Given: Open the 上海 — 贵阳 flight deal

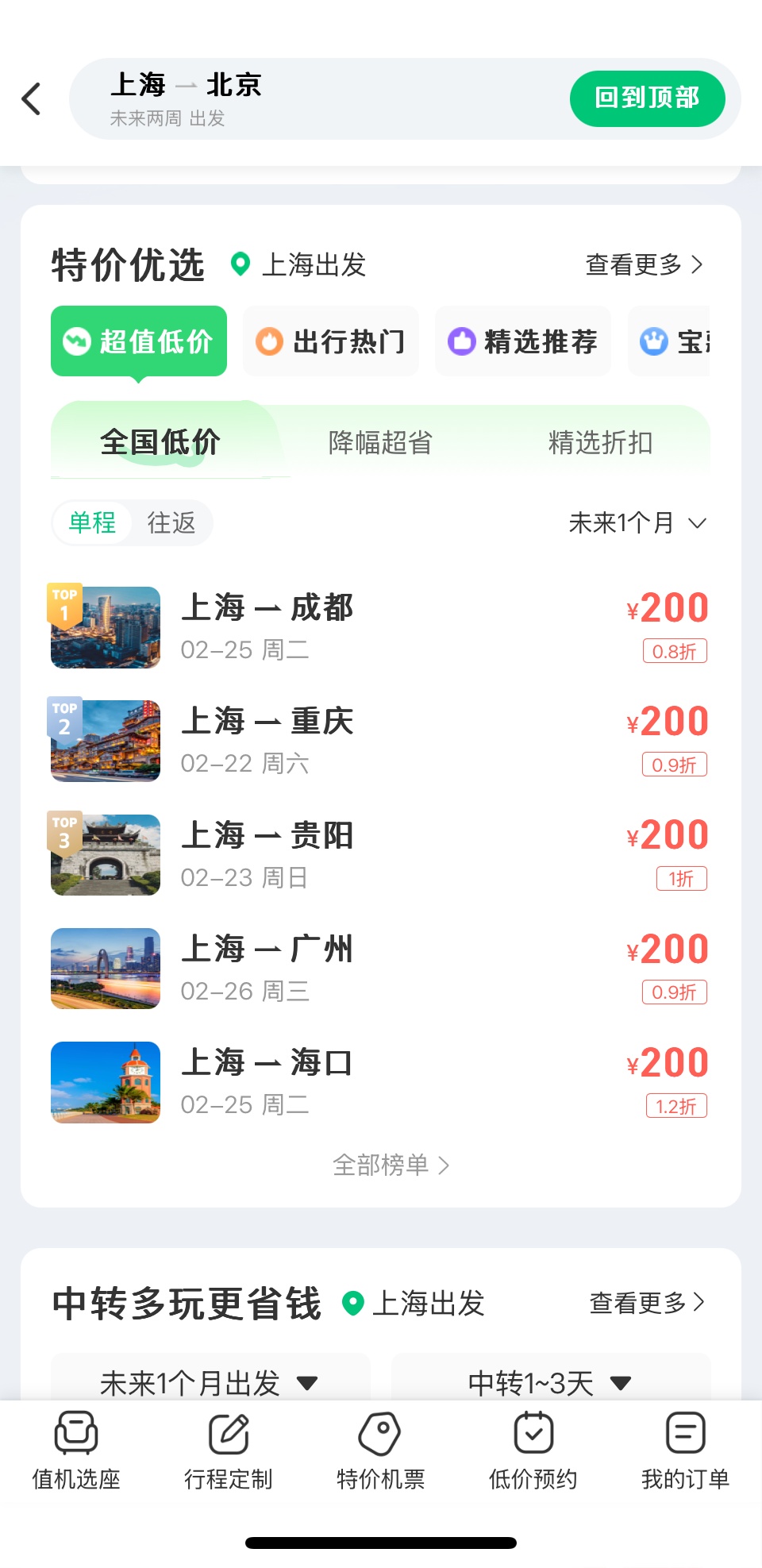Looking at the screenshot, I should (379, 855).
